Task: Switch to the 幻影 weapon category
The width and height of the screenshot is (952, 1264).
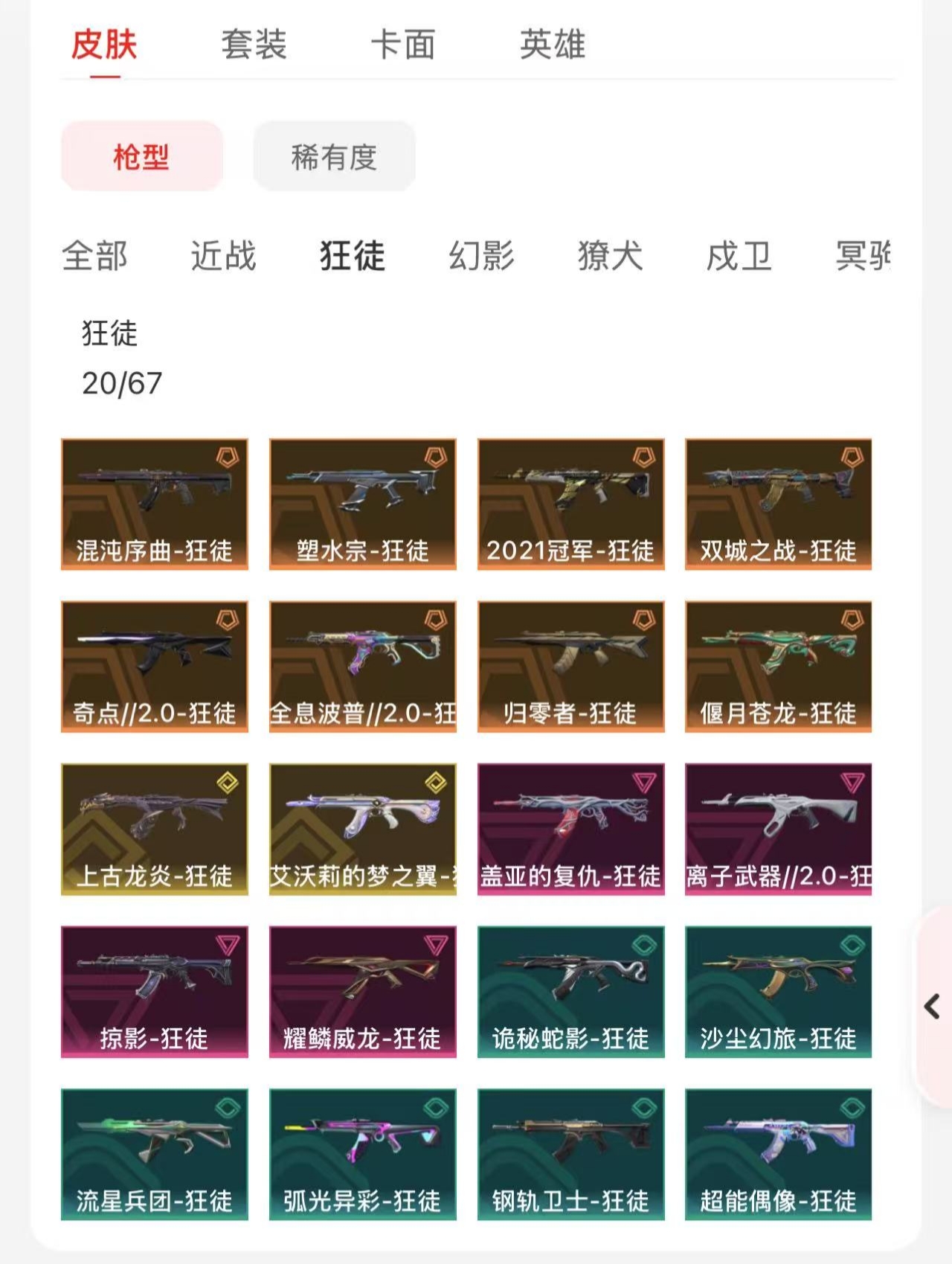Action: 481,256
